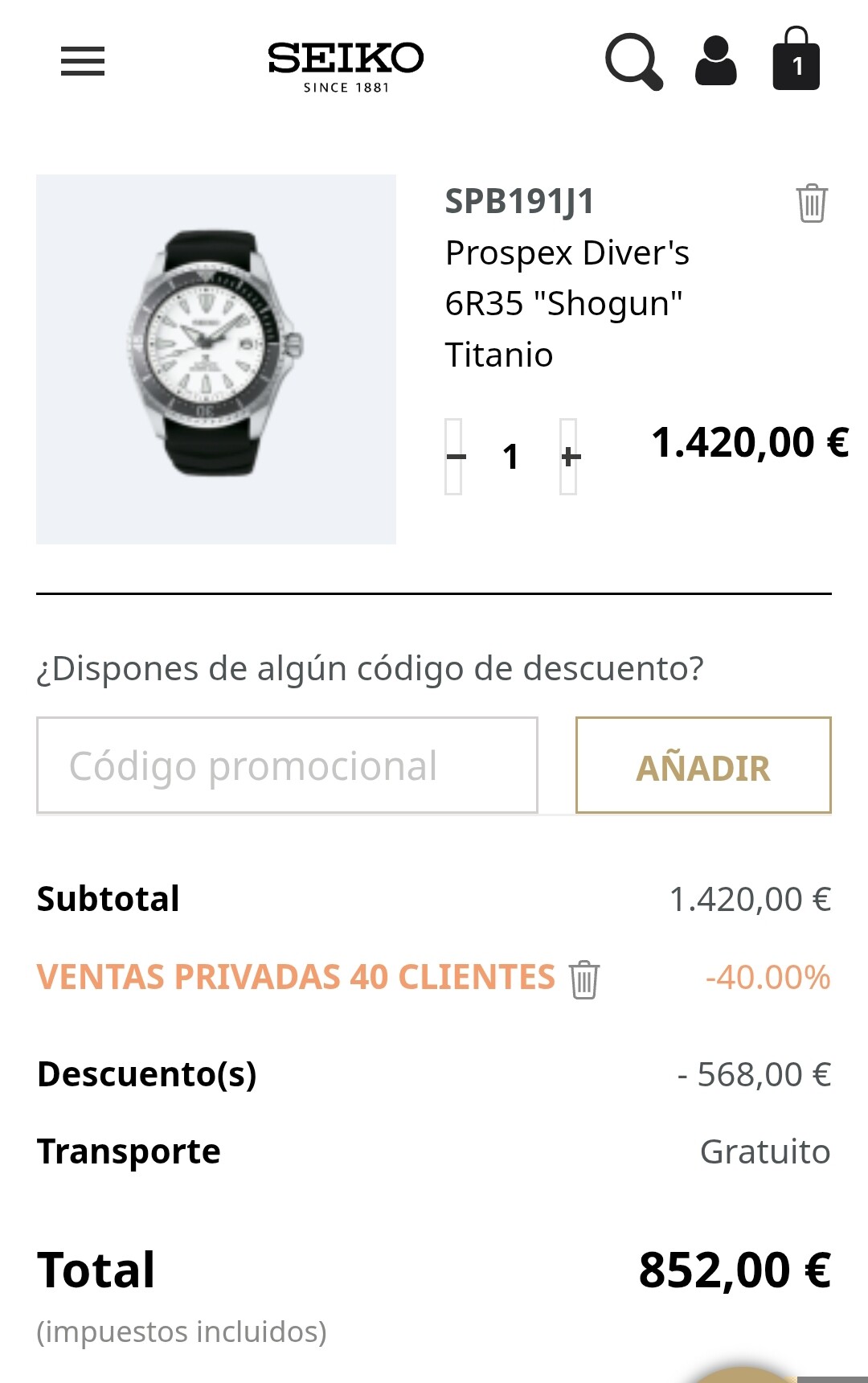
Task: Open the shopping bag with one item
Action: click(x=796, y=61)
